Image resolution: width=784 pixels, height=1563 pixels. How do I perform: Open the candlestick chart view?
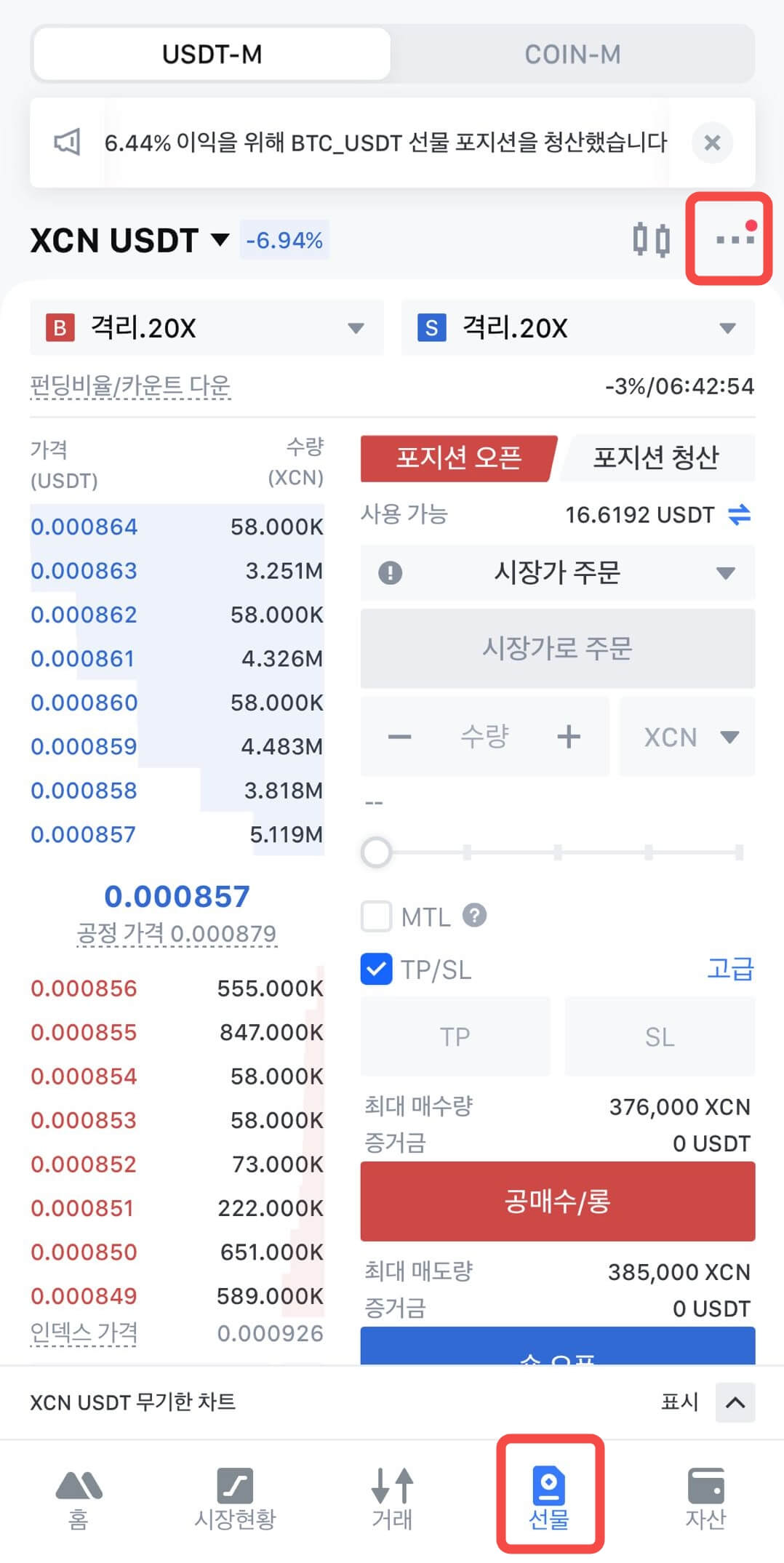coord(651,240)
